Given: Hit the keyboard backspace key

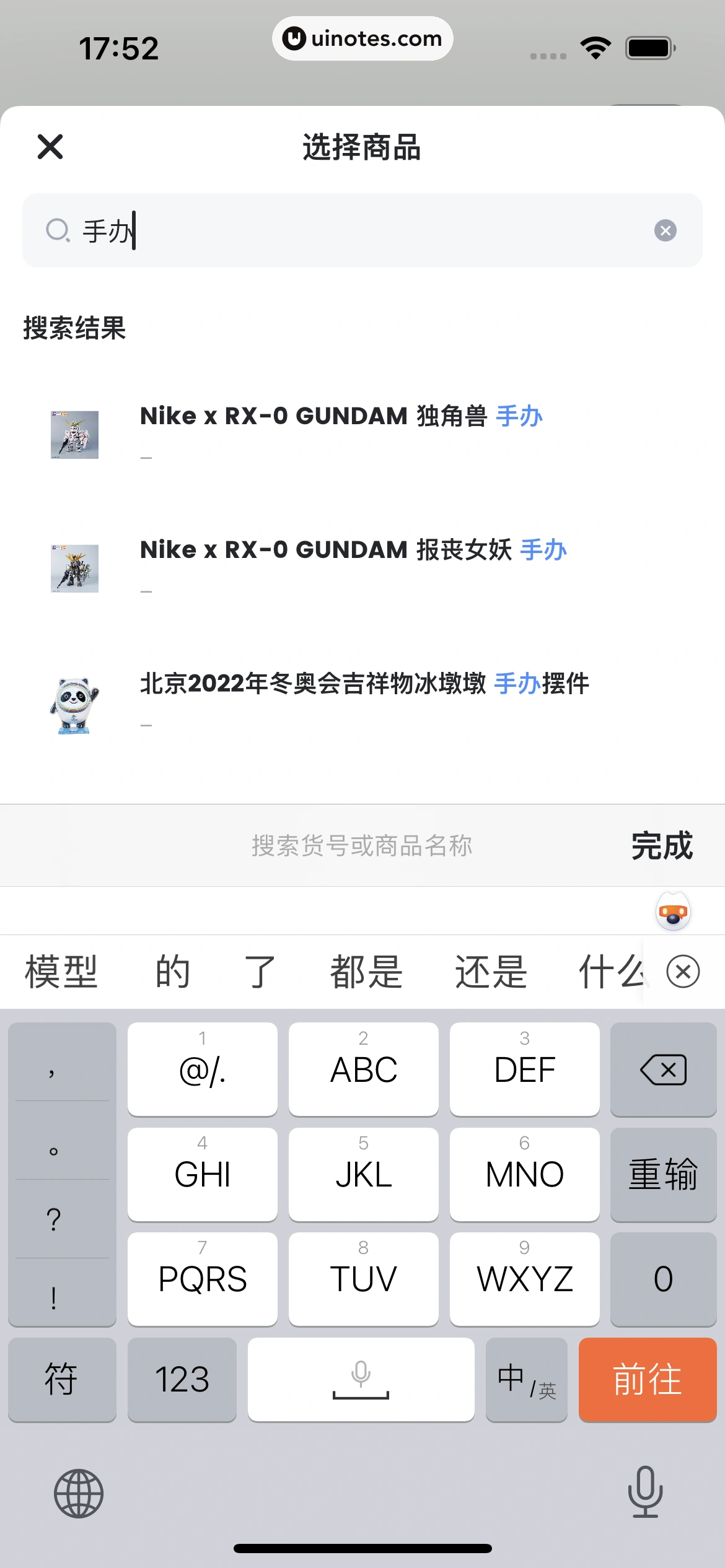Looking at the screenshot, I should point(663,1069).
